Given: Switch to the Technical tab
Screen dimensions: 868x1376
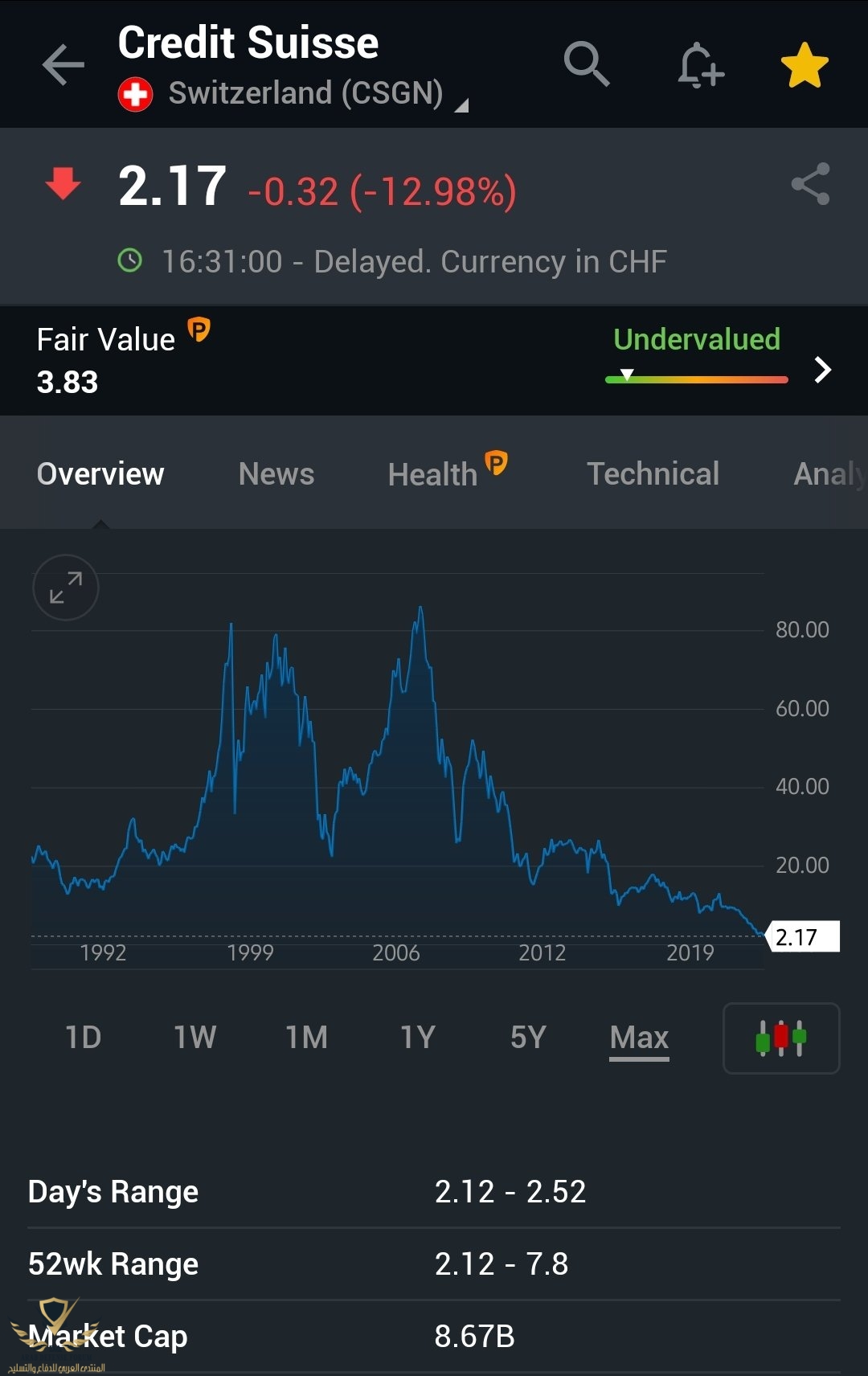Looking at the screenshot, I should pos(653,474).
